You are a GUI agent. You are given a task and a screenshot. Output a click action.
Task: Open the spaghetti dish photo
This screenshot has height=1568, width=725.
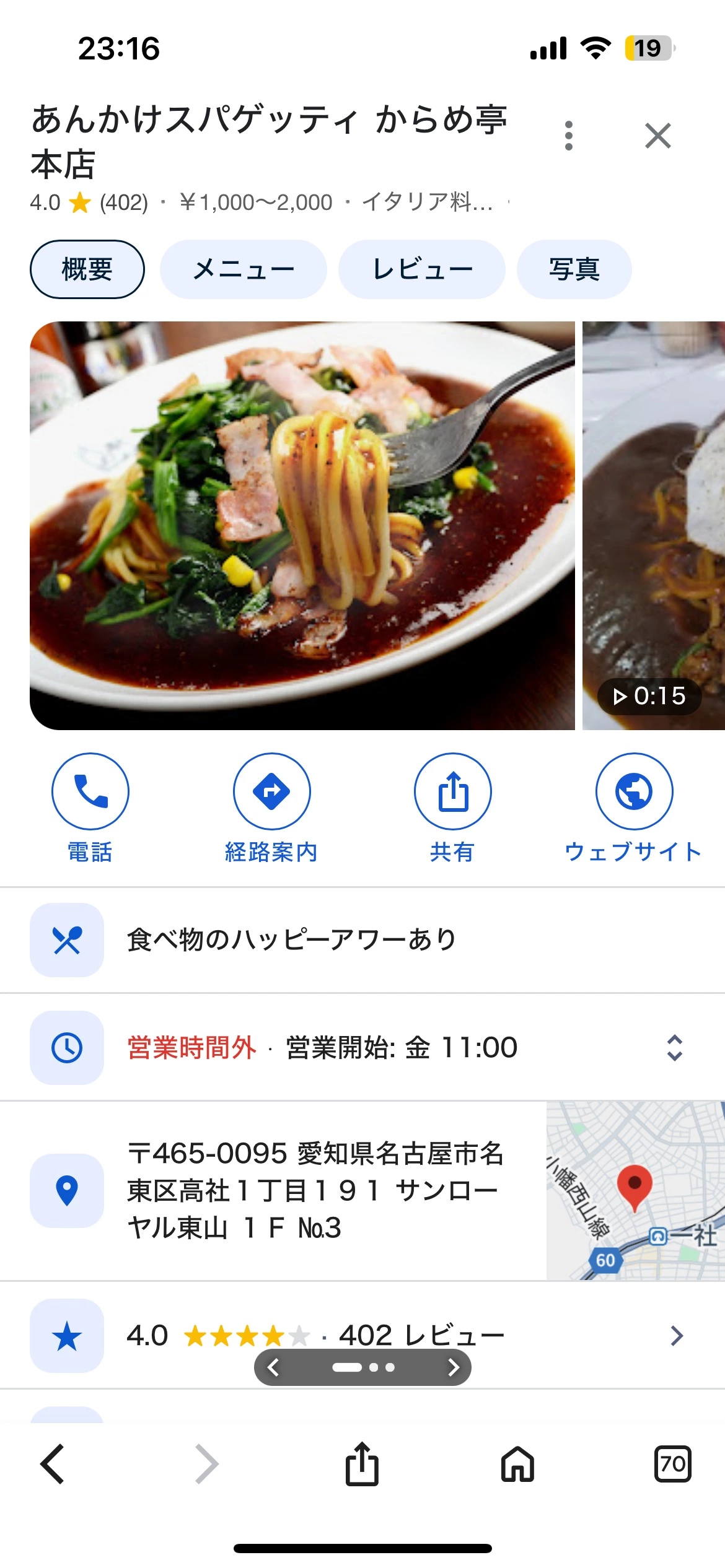pyautogui.click(x=302, y=525)
